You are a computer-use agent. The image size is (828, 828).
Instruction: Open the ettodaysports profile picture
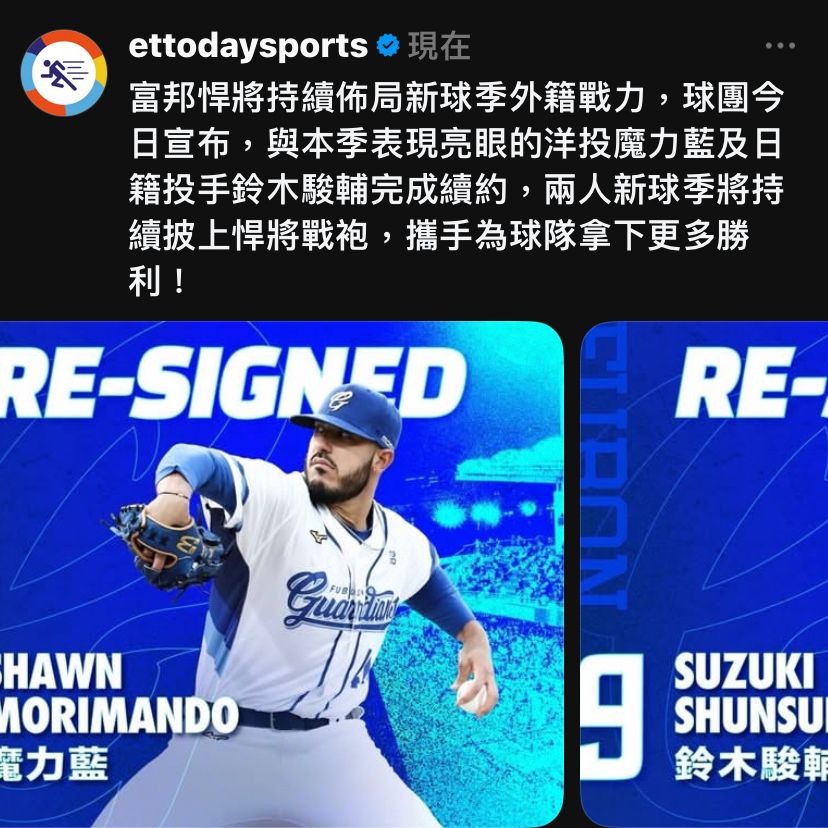coord(64,73)
